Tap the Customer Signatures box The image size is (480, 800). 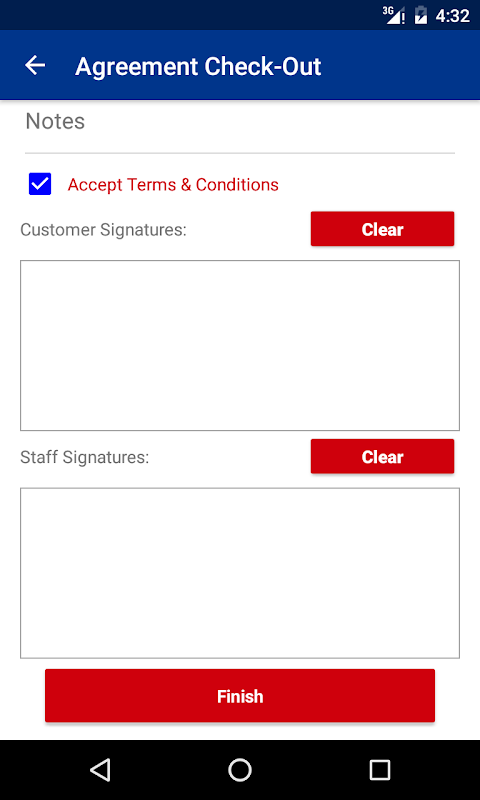(240, 345)
